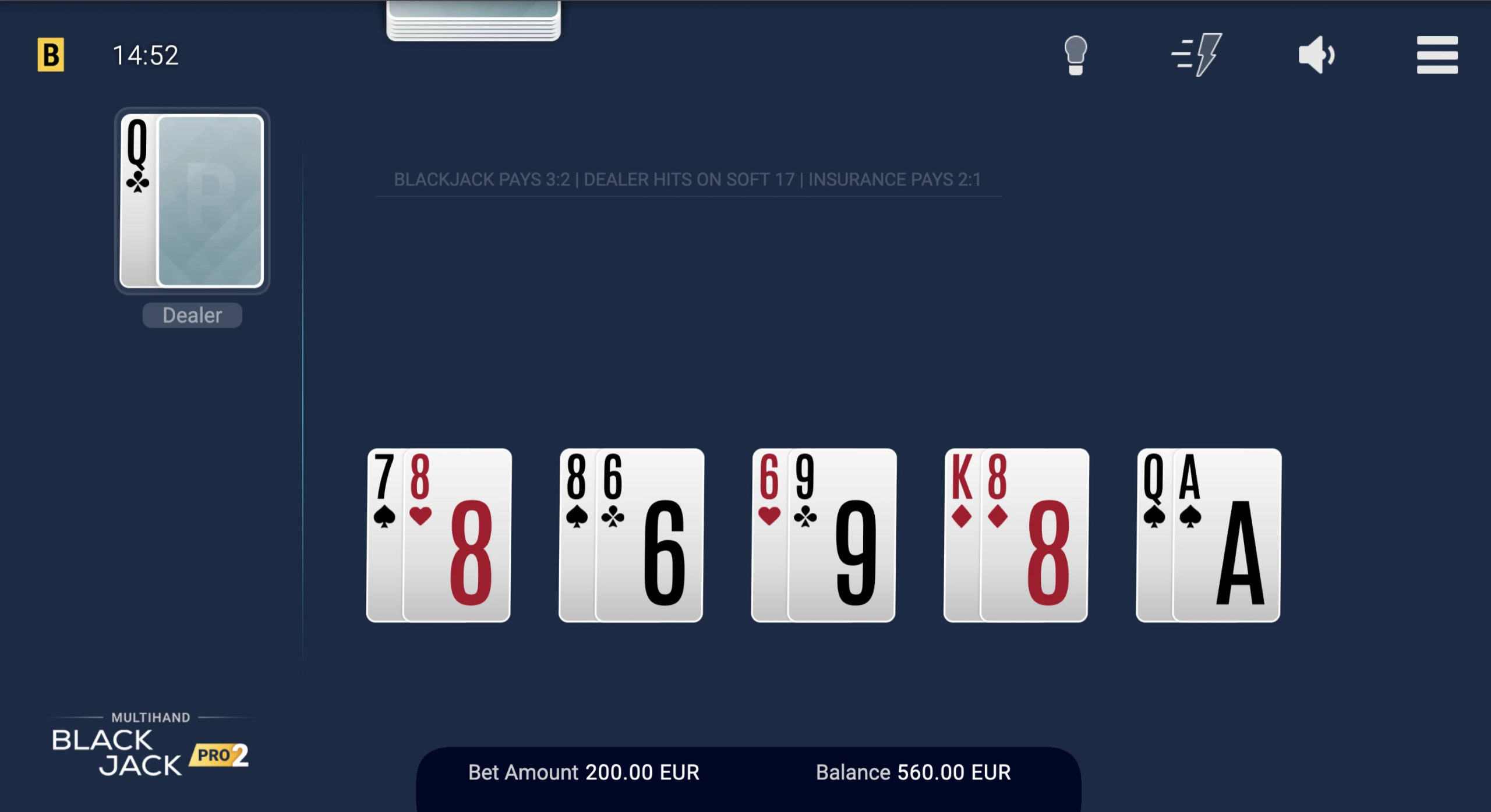Open the lightbulb hints

coord(1075,55)
